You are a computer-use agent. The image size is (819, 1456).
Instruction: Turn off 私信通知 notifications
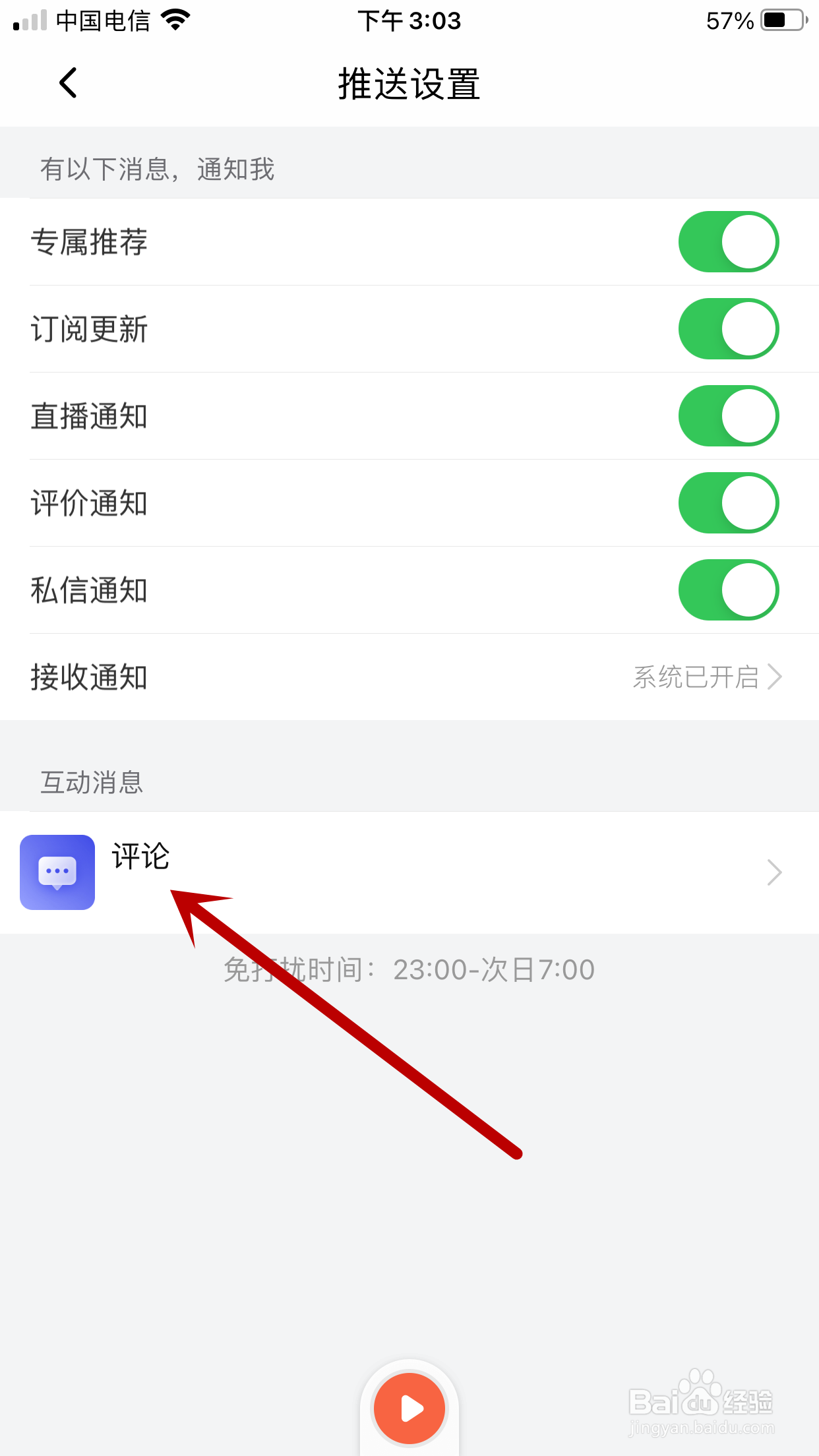coord(727,590)
